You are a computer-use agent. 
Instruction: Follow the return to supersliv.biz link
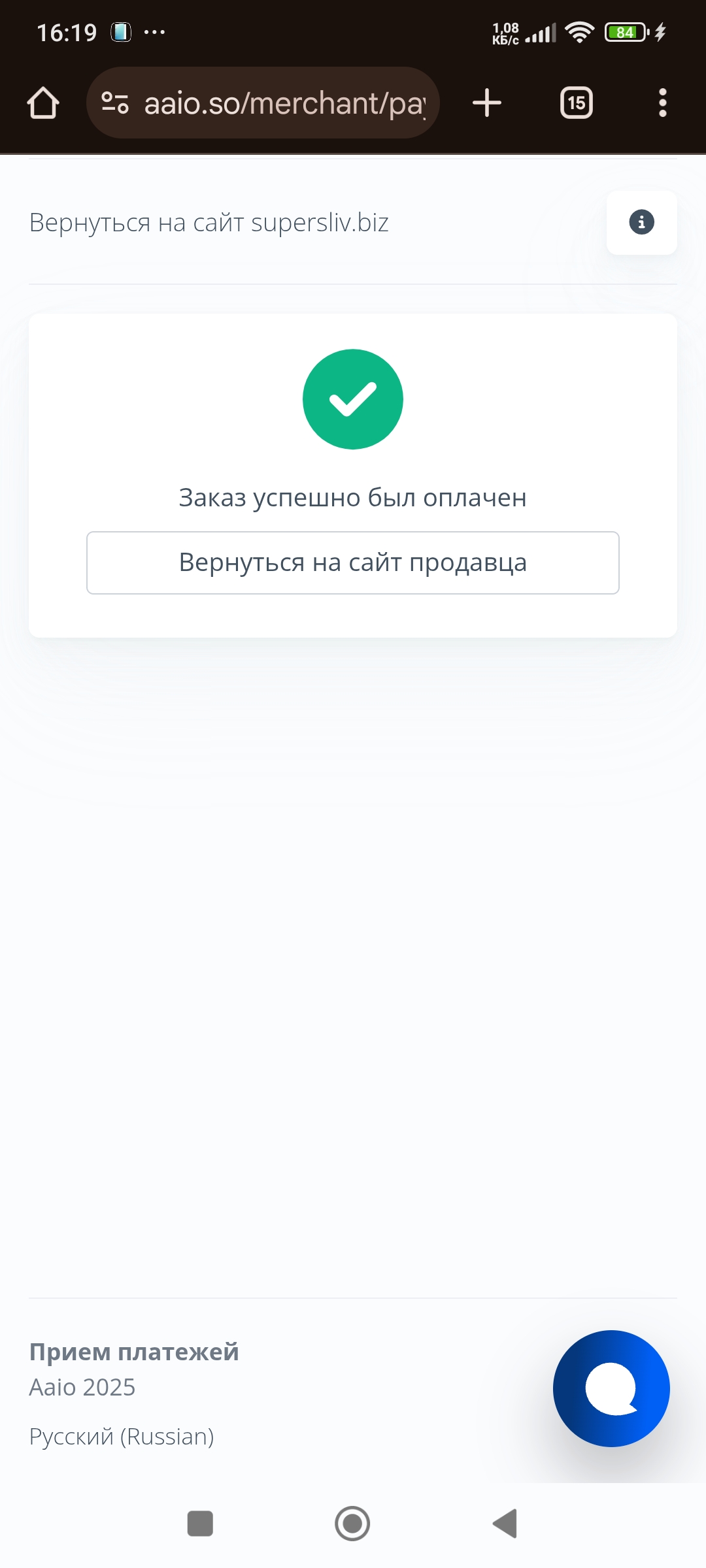pyautogui.click(x=209, y=223)
